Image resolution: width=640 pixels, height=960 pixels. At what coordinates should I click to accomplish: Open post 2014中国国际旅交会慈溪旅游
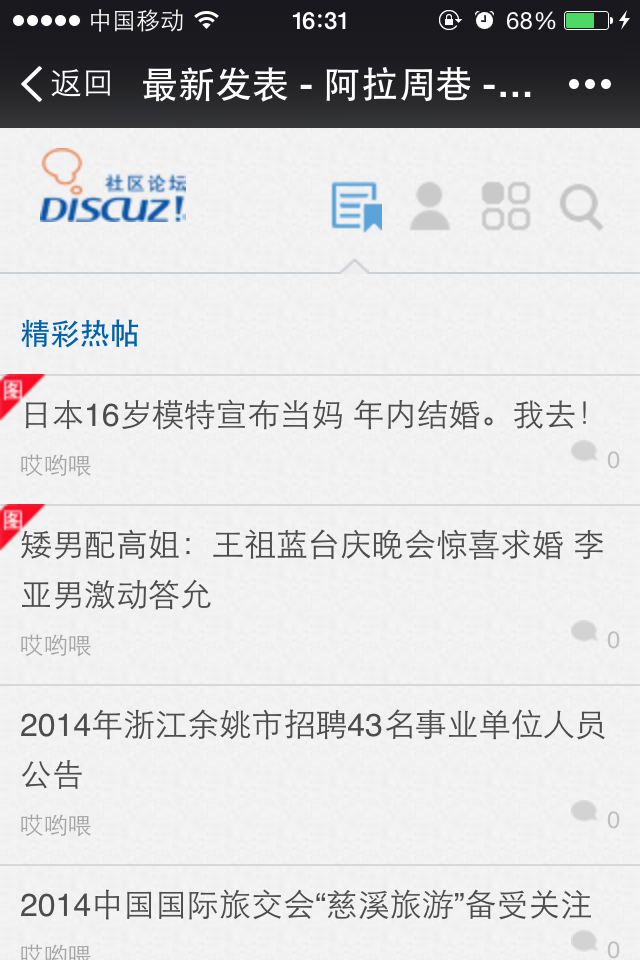[305, 906]
